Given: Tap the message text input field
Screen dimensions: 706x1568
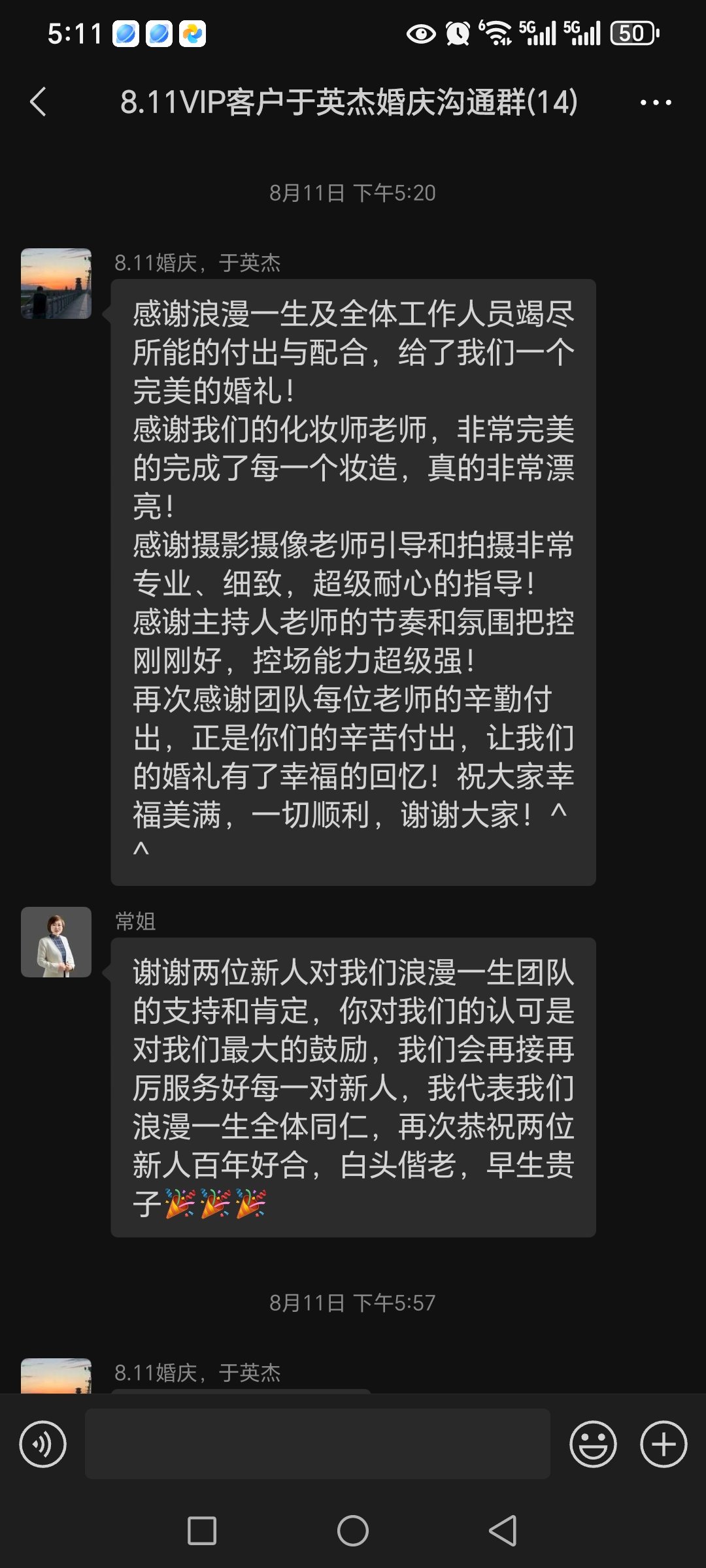Looking at the screenshot, I should coord(318,1444).
